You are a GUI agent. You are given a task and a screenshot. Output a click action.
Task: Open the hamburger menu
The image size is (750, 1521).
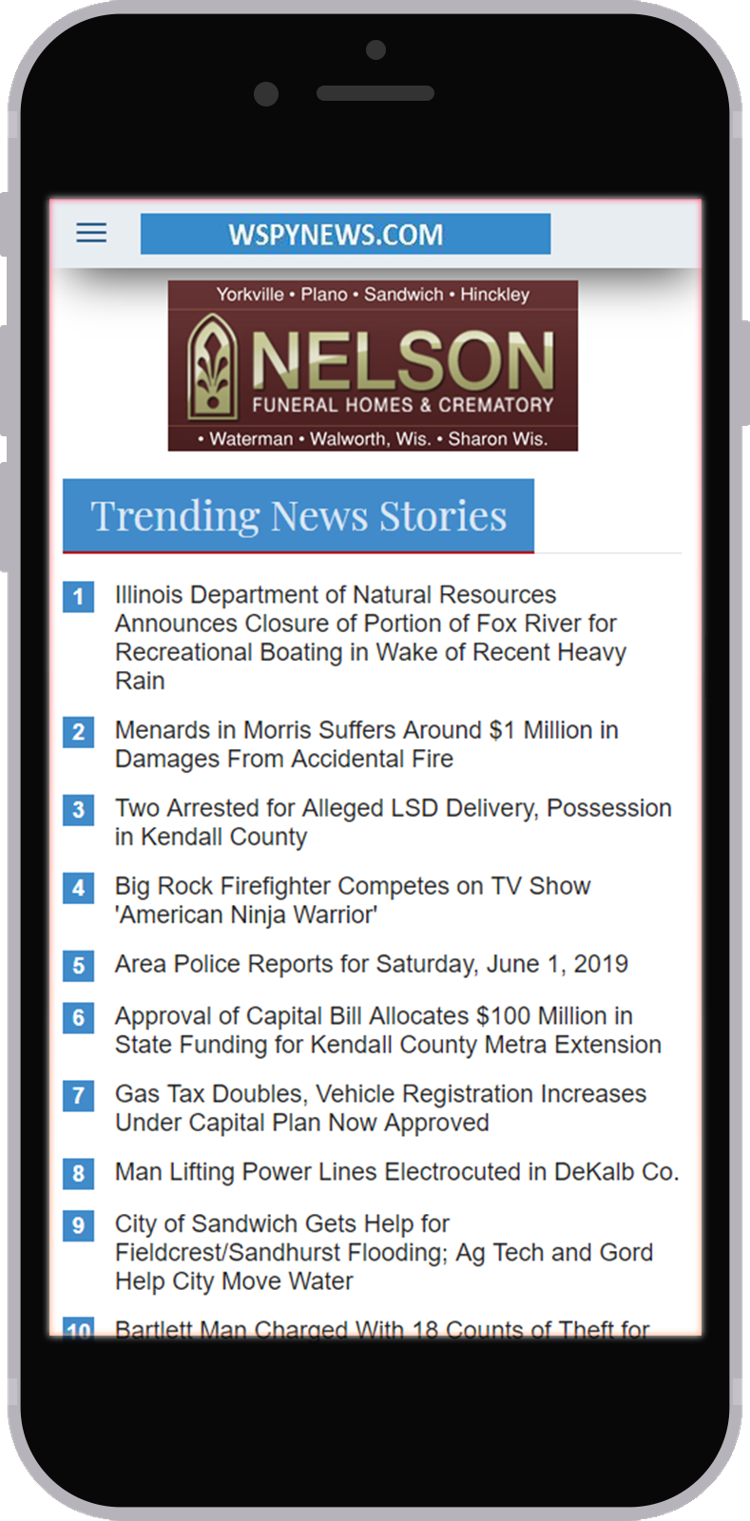(92, 234)
